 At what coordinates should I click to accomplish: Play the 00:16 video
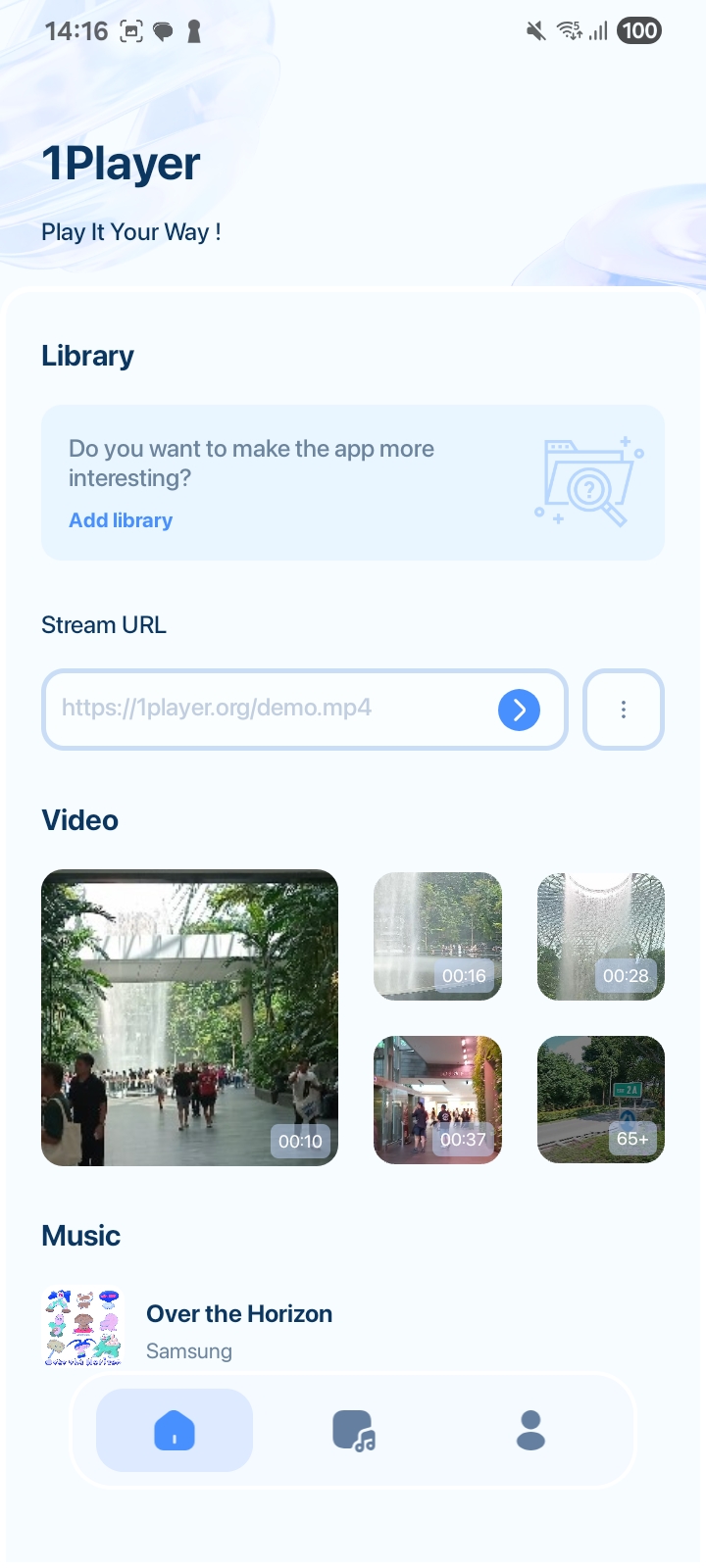click(437, 936)
